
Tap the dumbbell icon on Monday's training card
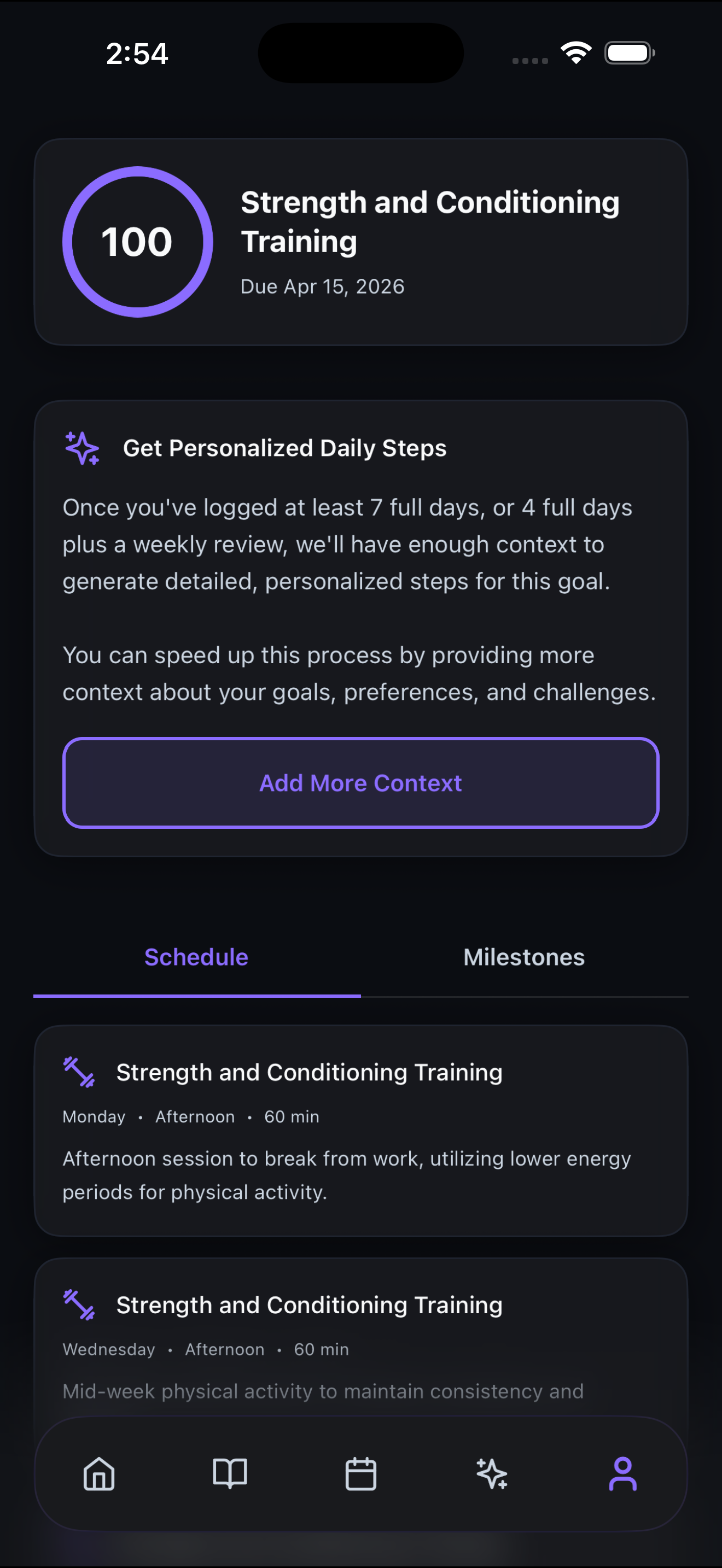pos(78,1072)
